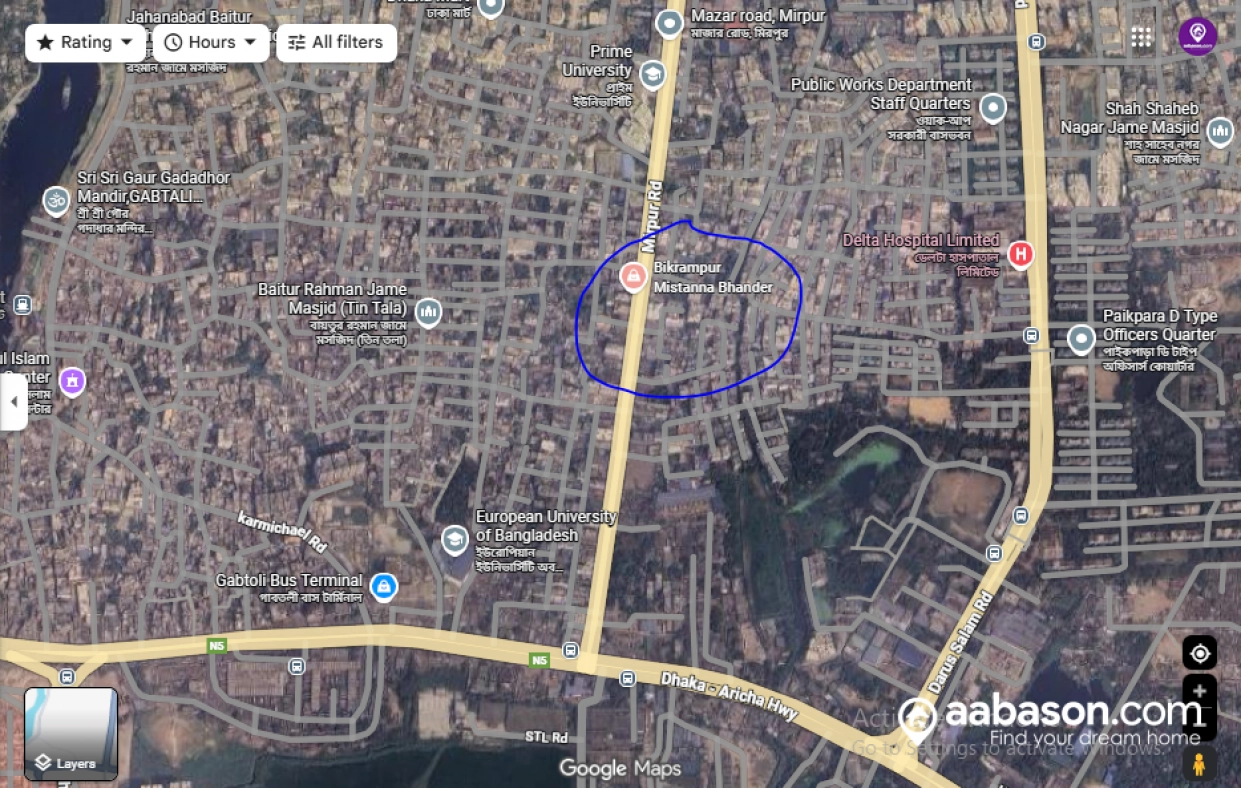Zoom in on the map

[1199, 692]
